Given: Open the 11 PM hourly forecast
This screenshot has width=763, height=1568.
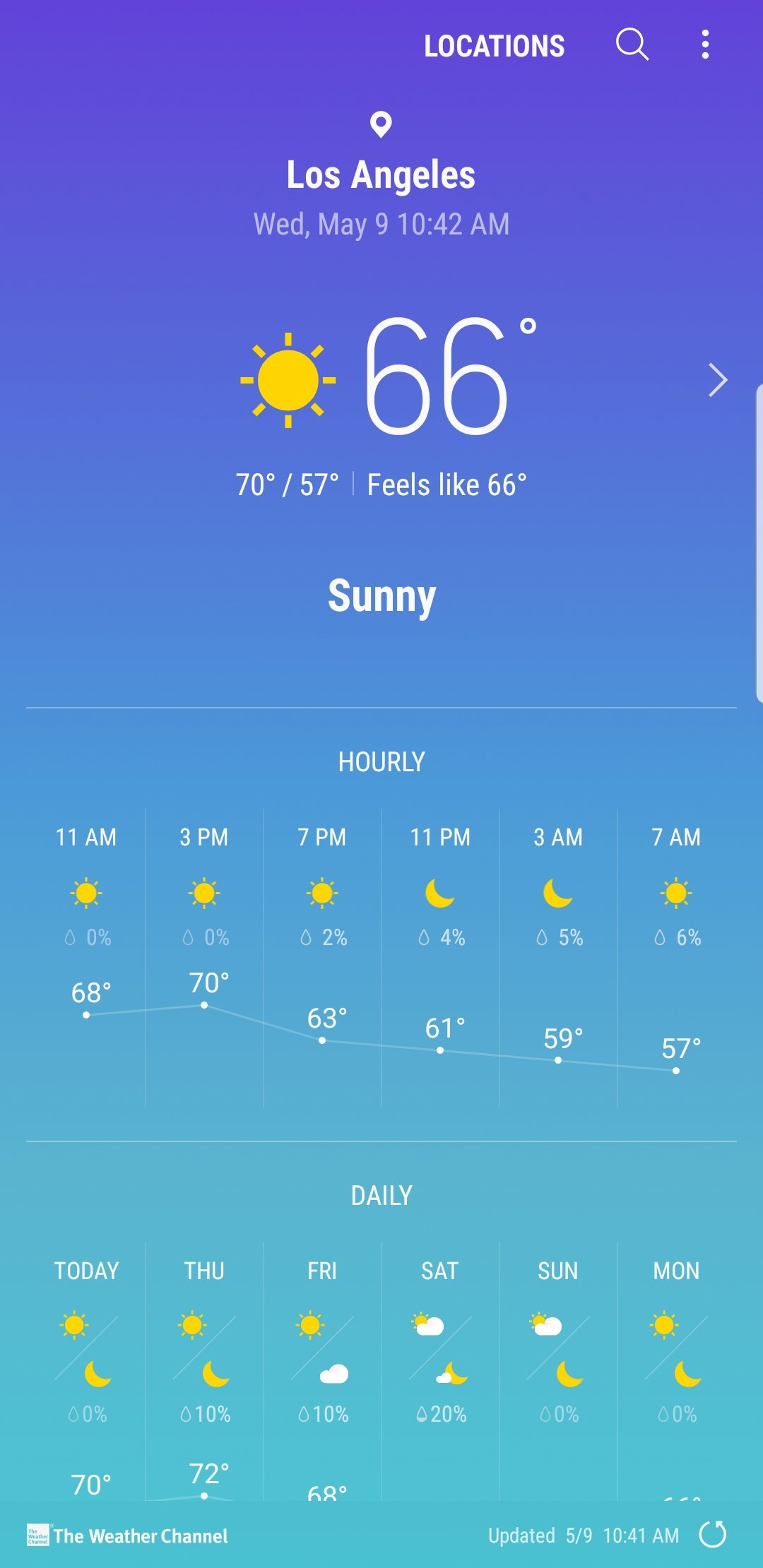Looking at the screenshot, I should [440, 958].
